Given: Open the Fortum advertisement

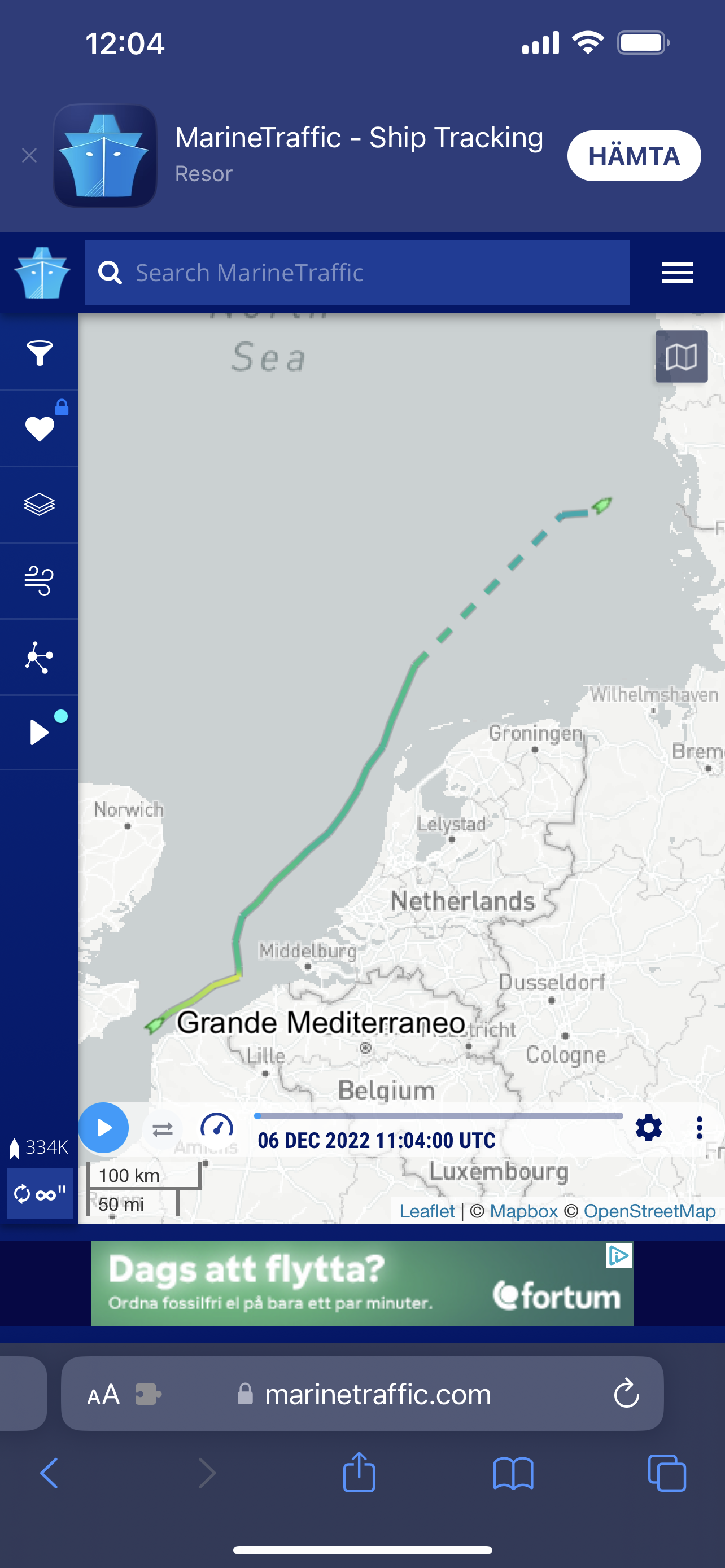Looking at the screenshot, I should coord(361,1284).
